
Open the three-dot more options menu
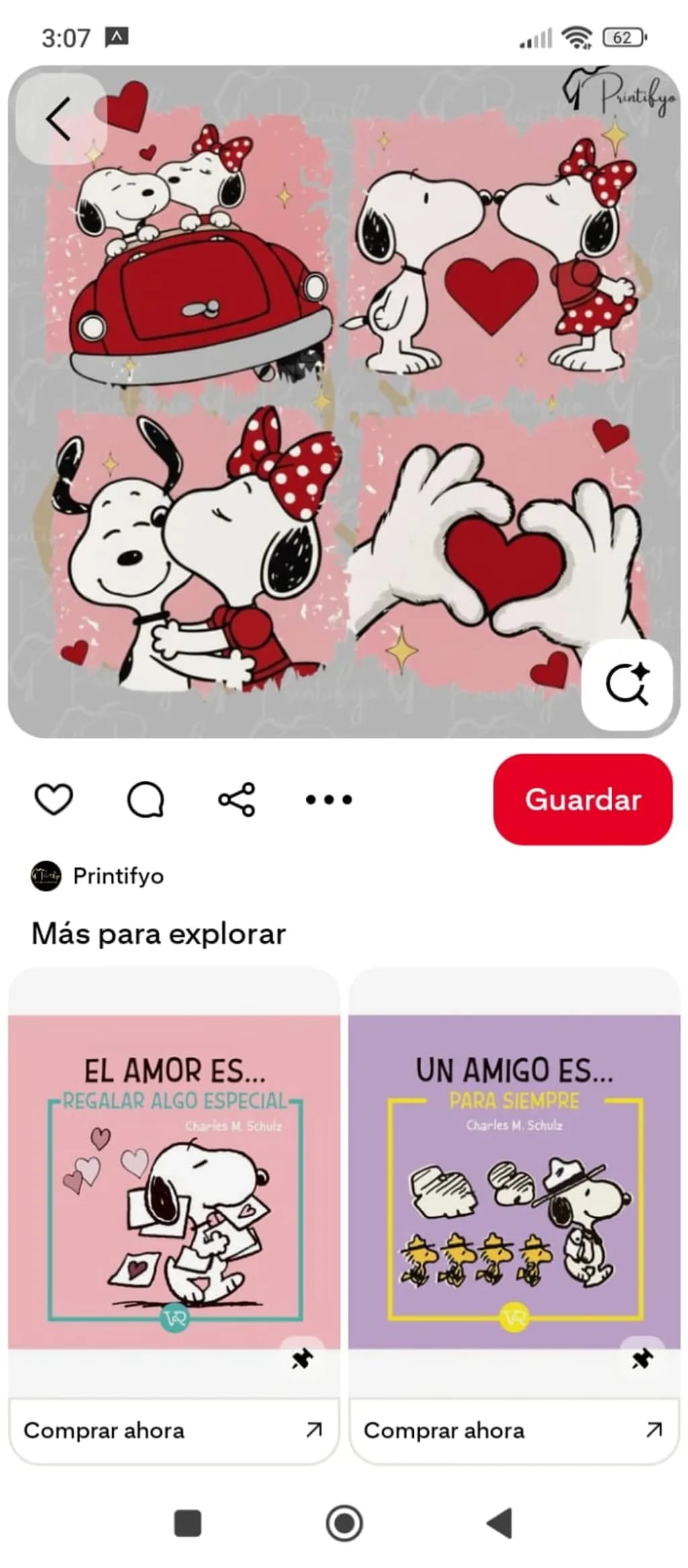pyautogui.click(x=329, y=799)
